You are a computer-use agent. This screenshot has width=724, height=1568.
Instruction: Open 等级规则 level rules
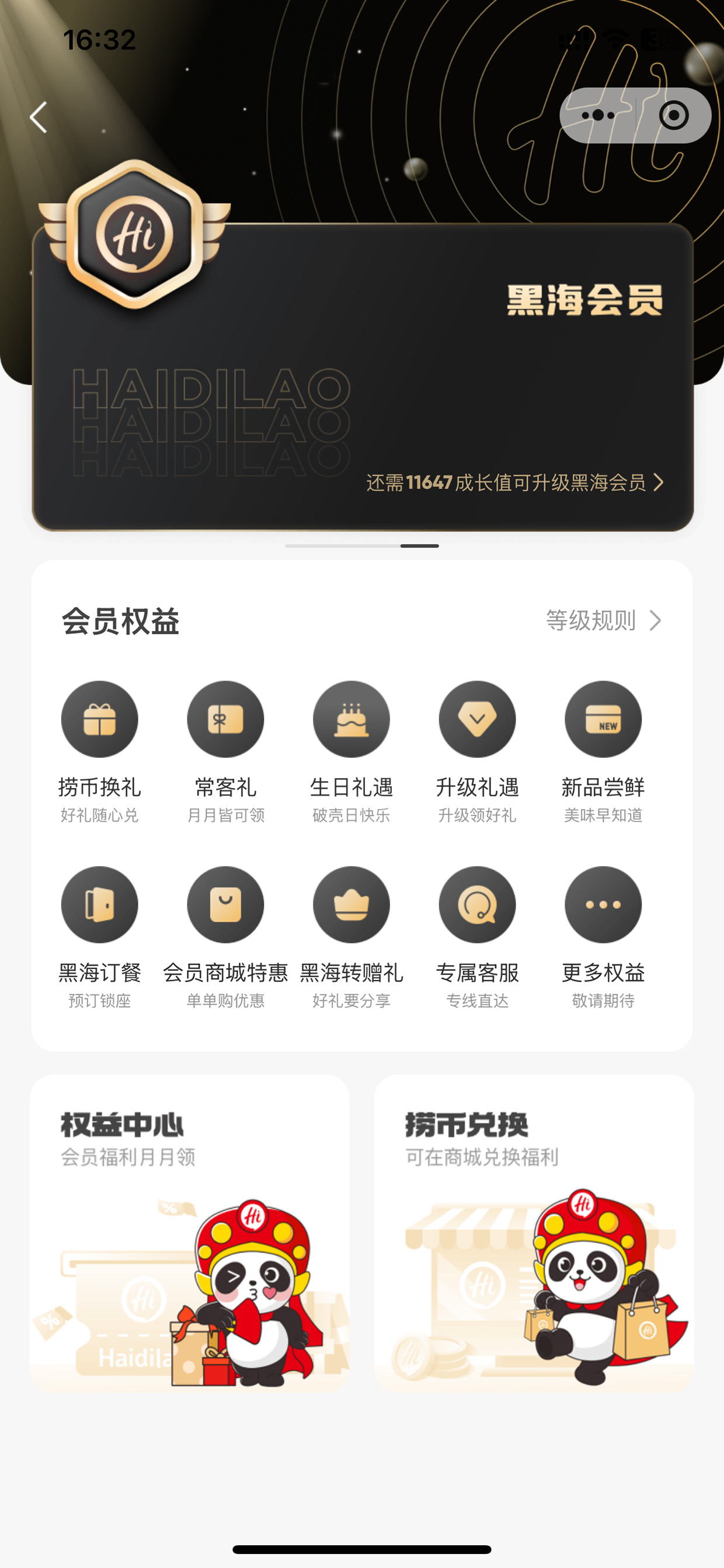pyautogui.click(x=603, y=620)
